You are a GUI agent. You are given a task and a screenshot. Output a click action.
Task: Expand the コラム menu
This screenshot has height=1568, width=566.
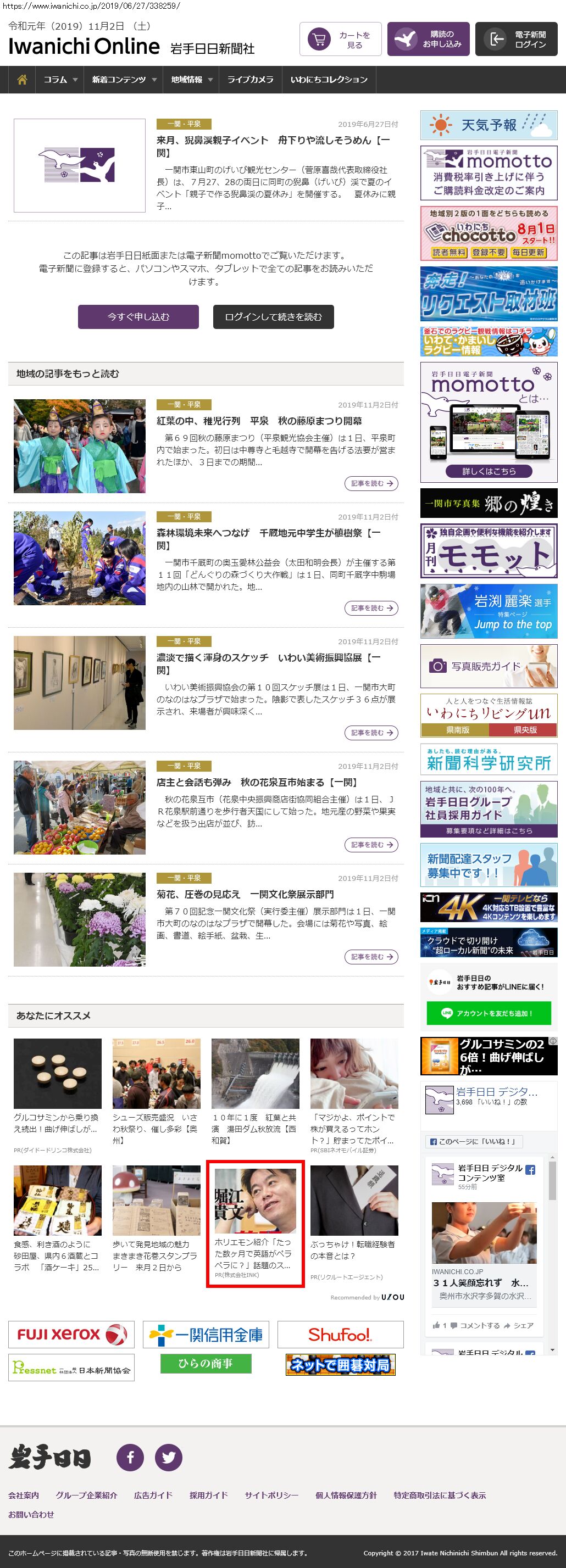(x=60, y=80)
